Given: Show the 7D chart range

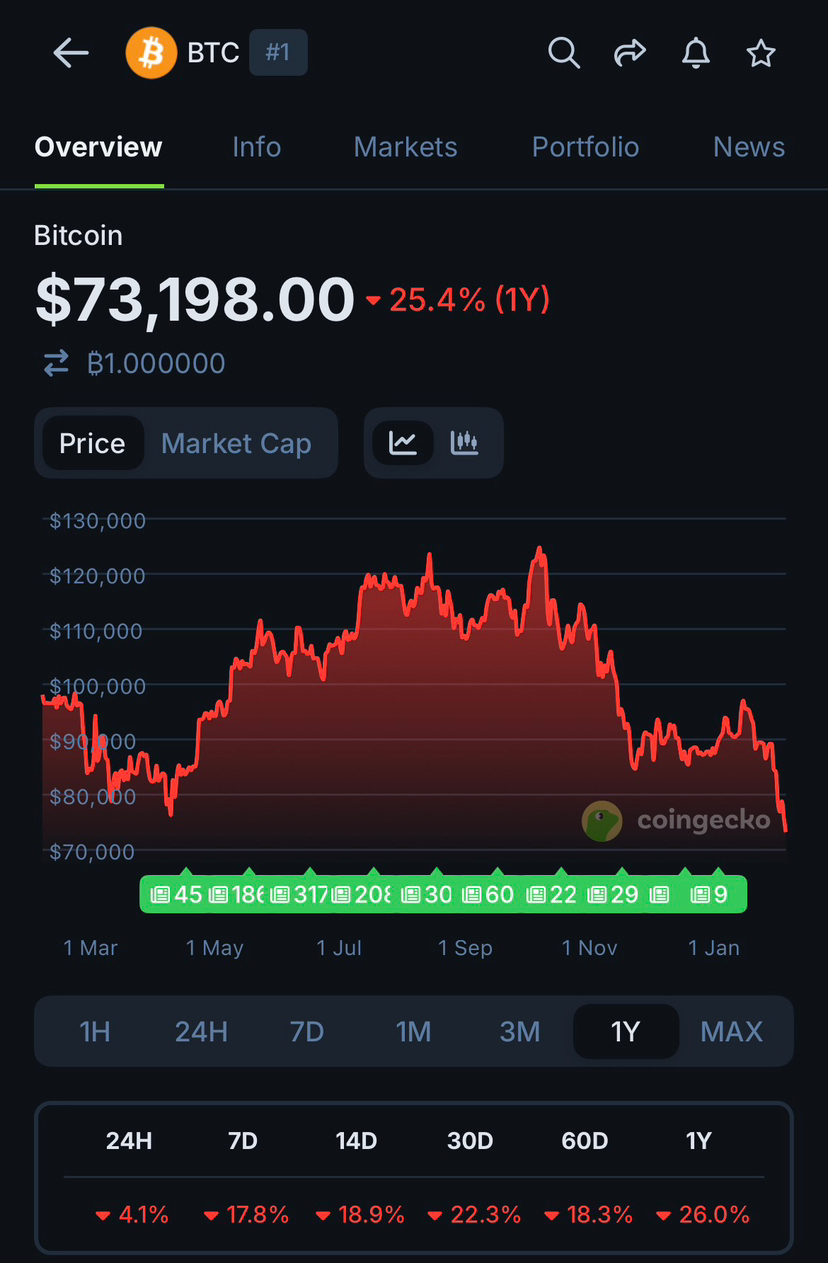Looking at the screenshot, I should [x=307, y=1031].
